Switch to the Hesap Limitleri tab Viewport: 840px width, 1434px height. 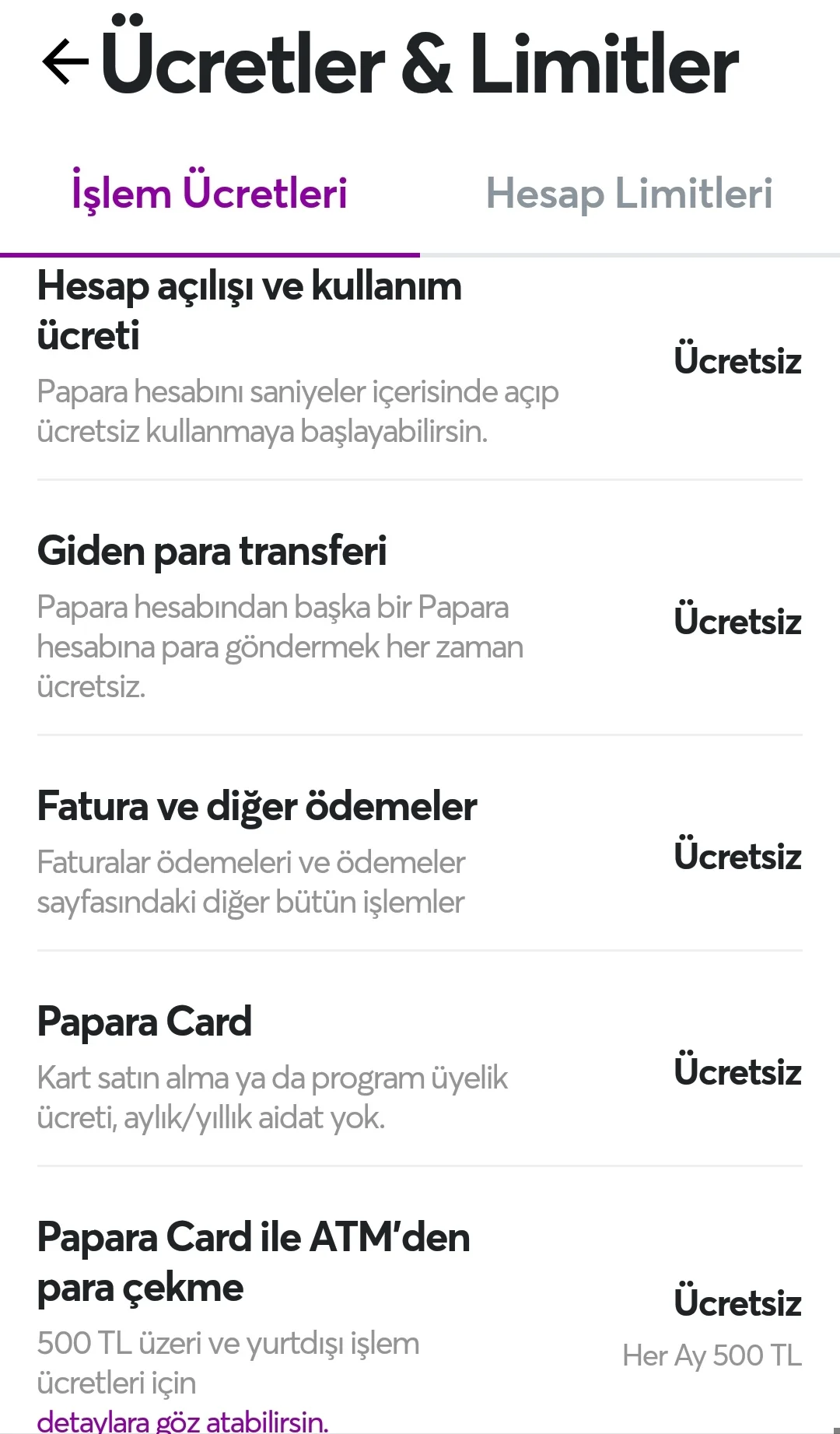[629, 194]
